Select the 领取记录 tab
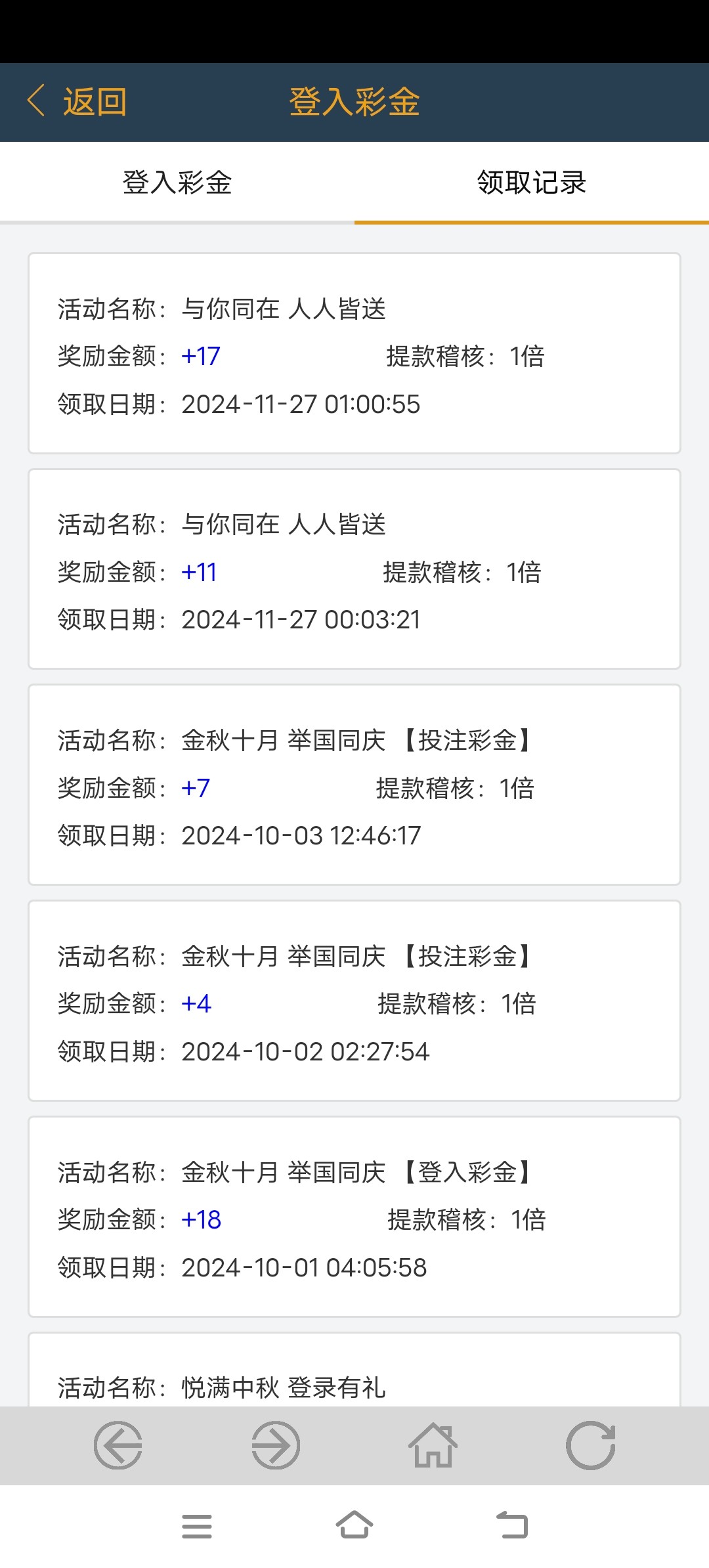Screen dimensions: 709x1568 click(x=531, y=183)
